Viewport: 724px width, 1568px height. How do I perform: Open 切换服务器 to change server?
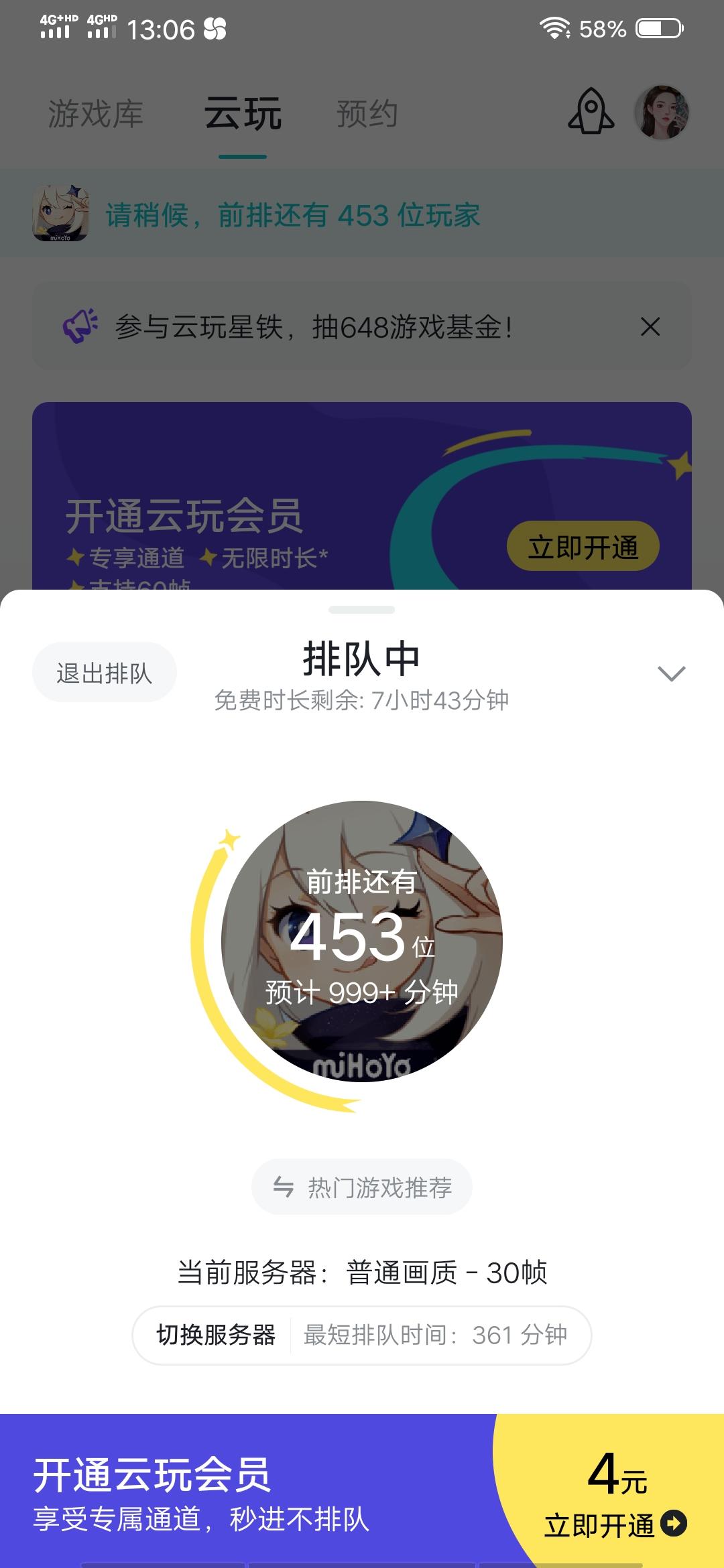[219, 1334]
